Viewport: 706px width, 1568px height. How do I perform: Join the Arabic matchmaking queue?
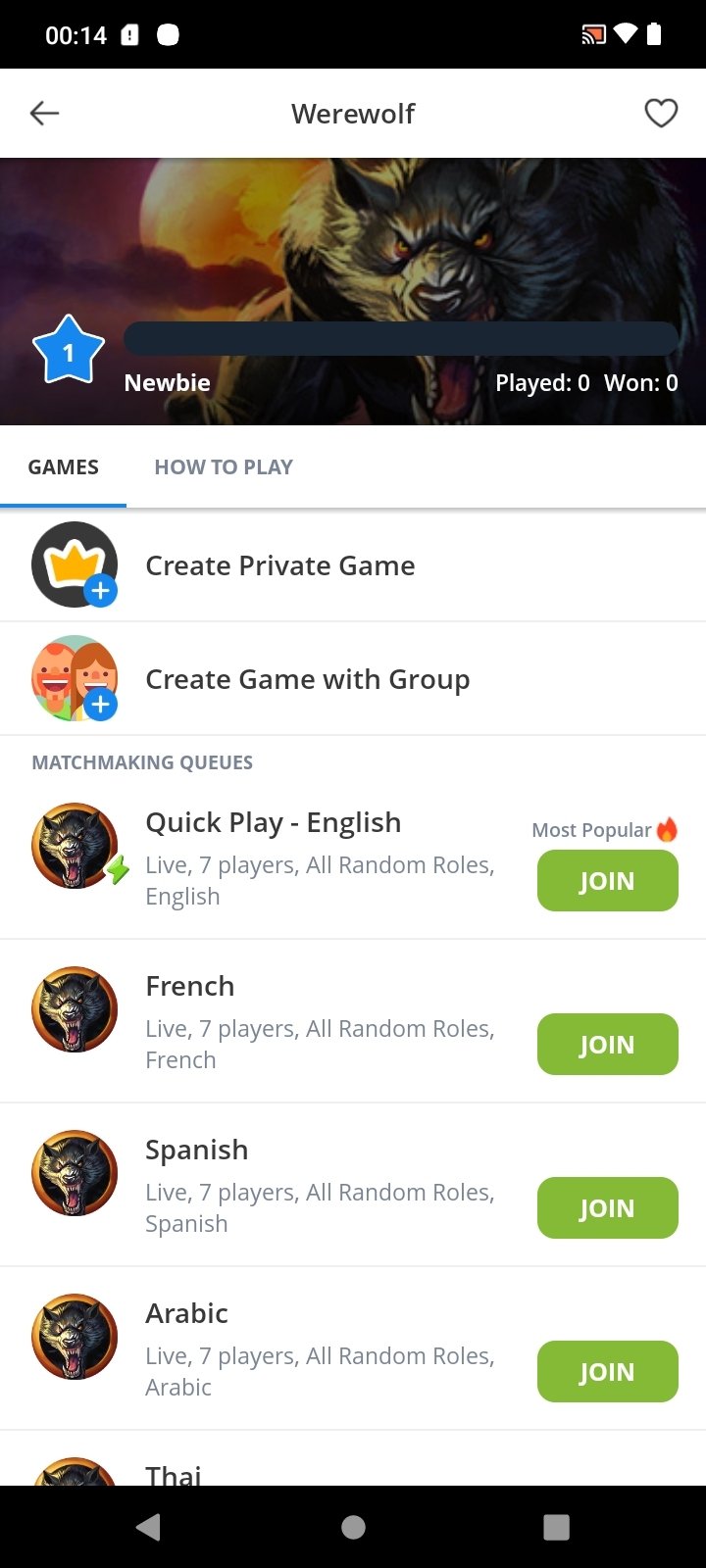click(x=607, y=1372)
